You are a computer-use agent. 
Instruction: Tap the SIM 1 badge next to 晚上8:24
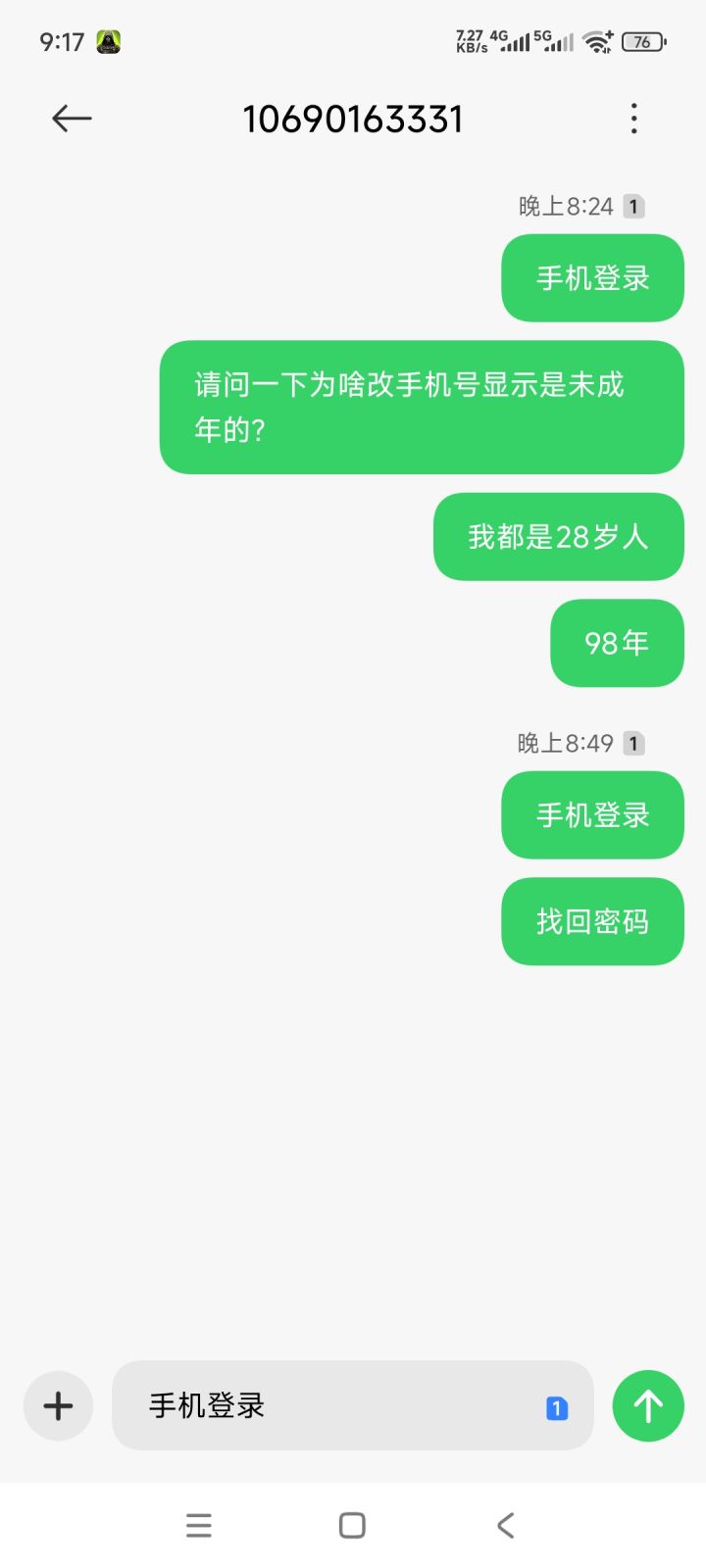point(633,206)
